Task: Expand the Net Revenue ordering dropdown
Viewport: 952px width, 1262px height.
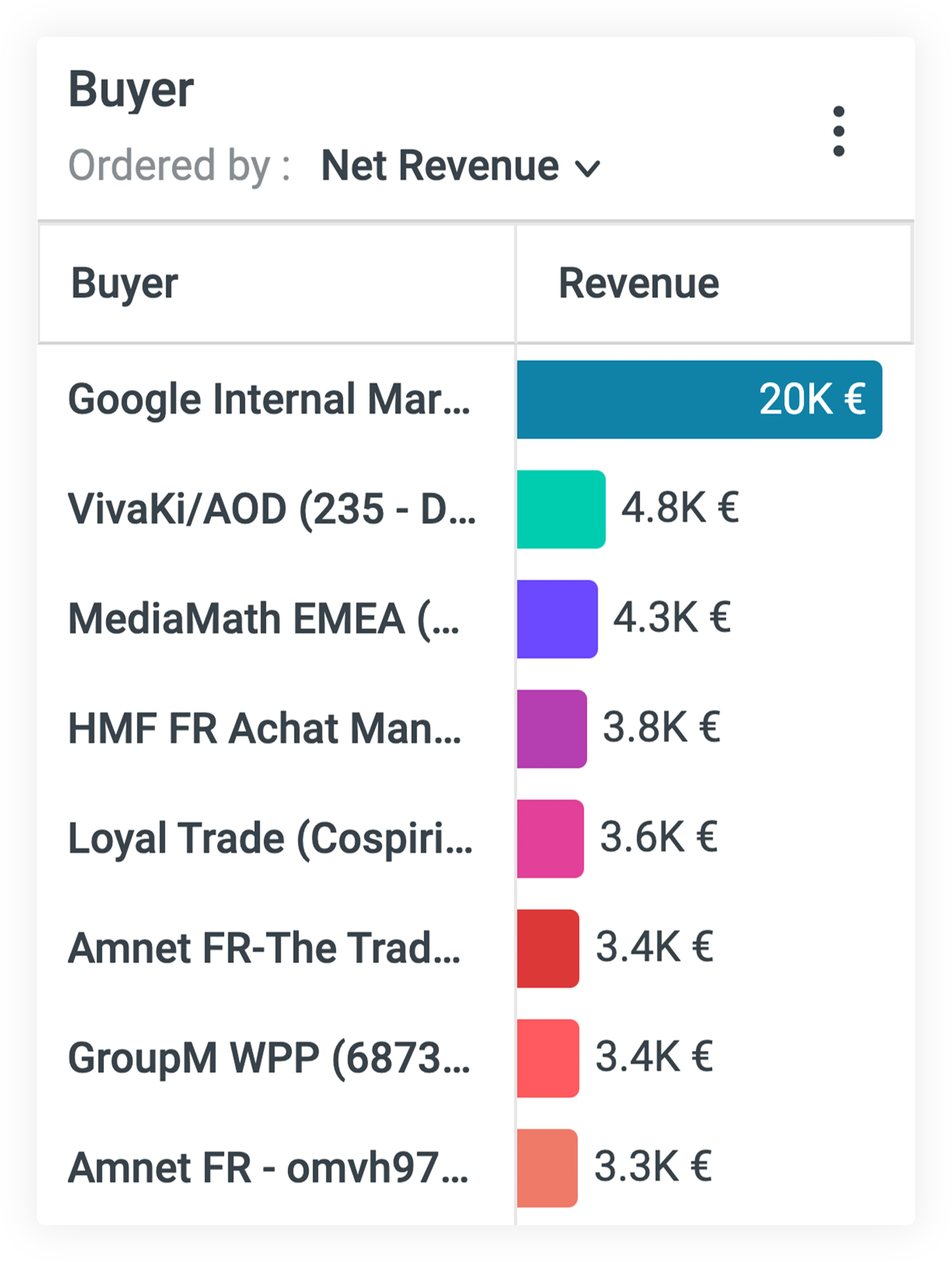Action: tap(460, 166)
